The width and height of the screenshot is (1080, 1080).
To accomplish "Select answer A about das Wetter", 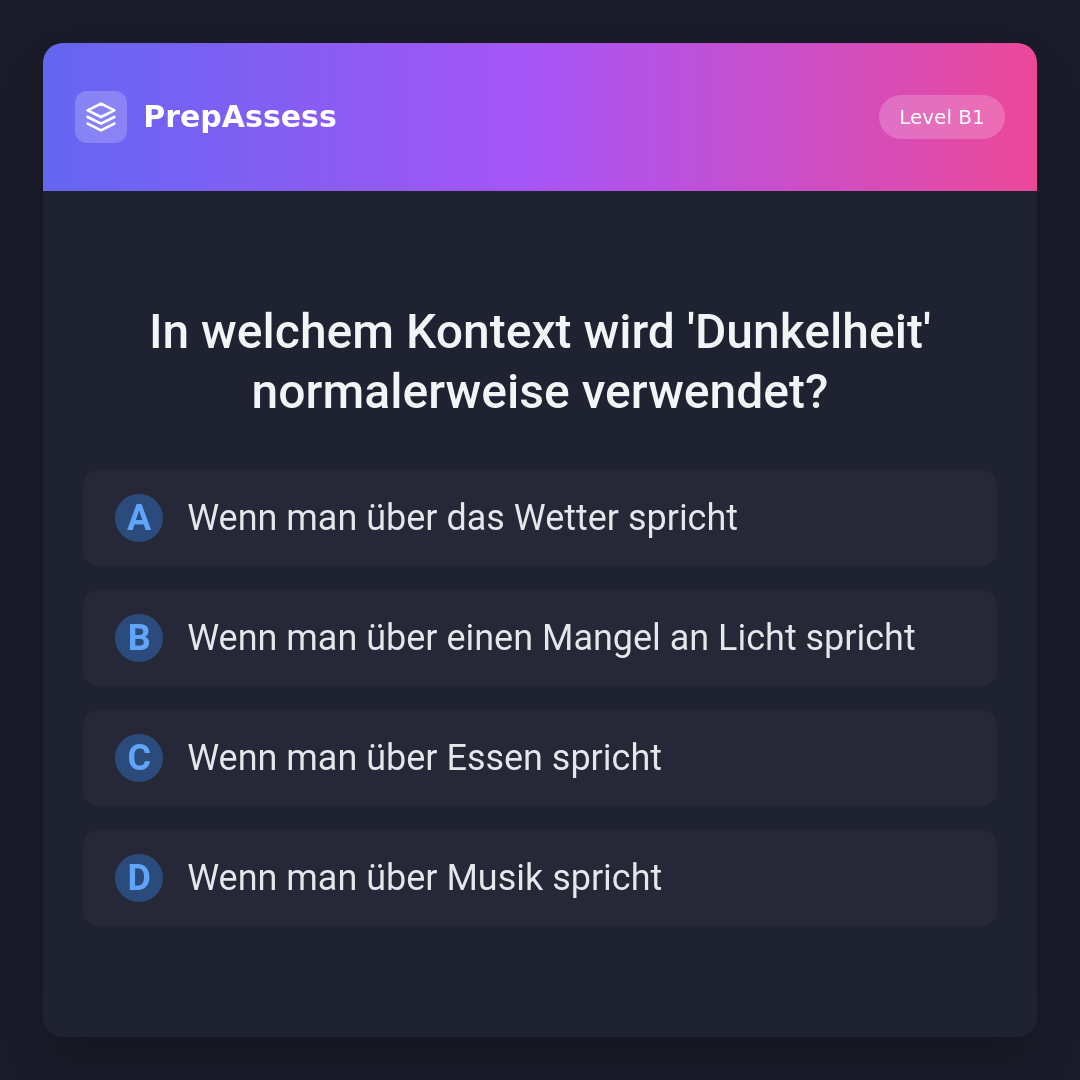I will [x=540, y=518].
